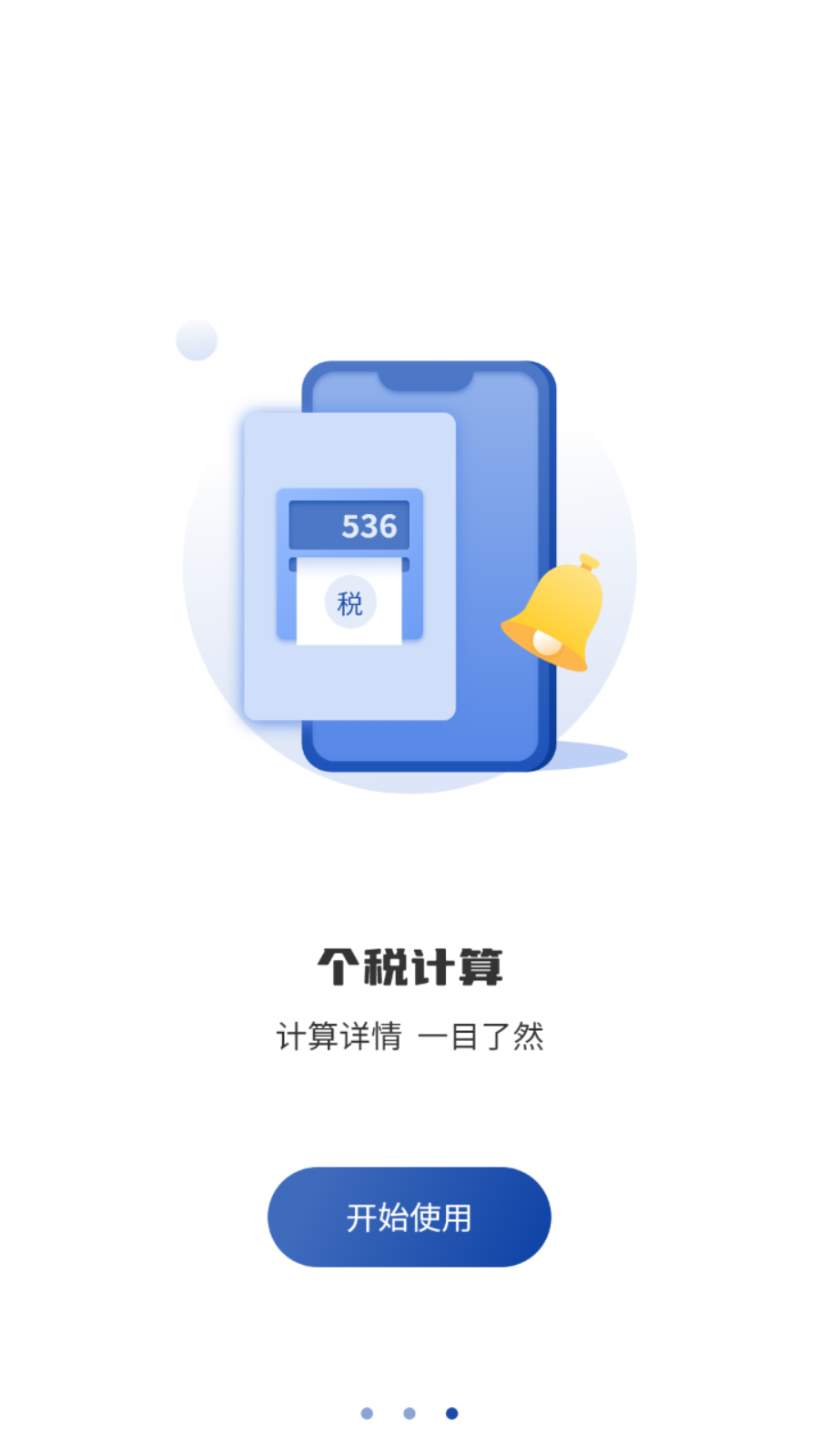Tap the 开始使用 button
Screen dimensions: 819x1456
409,1217
